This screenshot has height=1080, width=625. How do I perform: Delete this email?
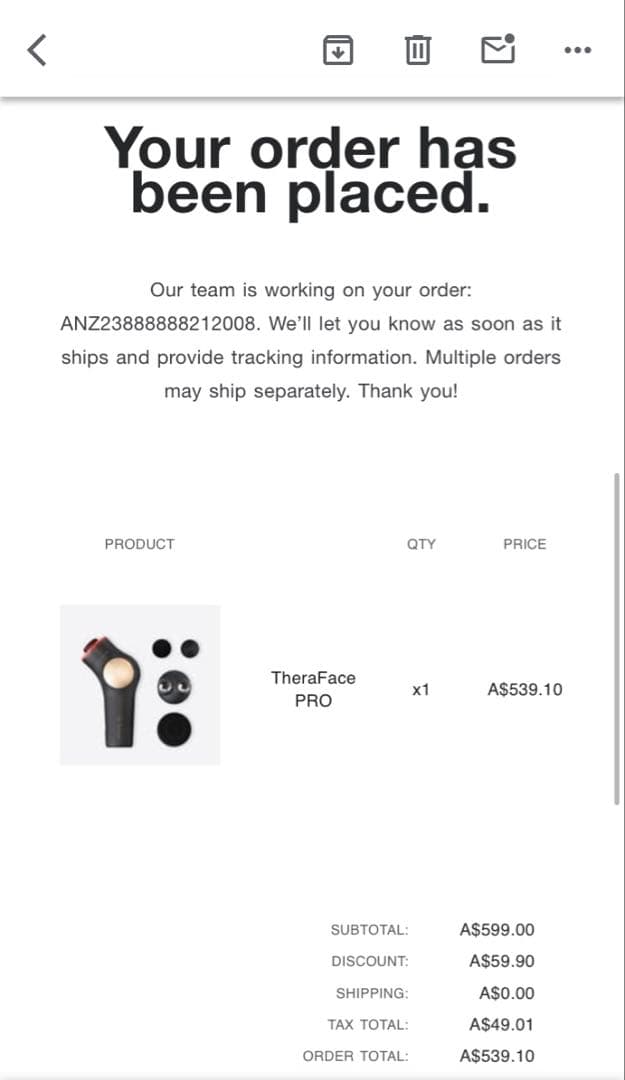click(418, 49)
